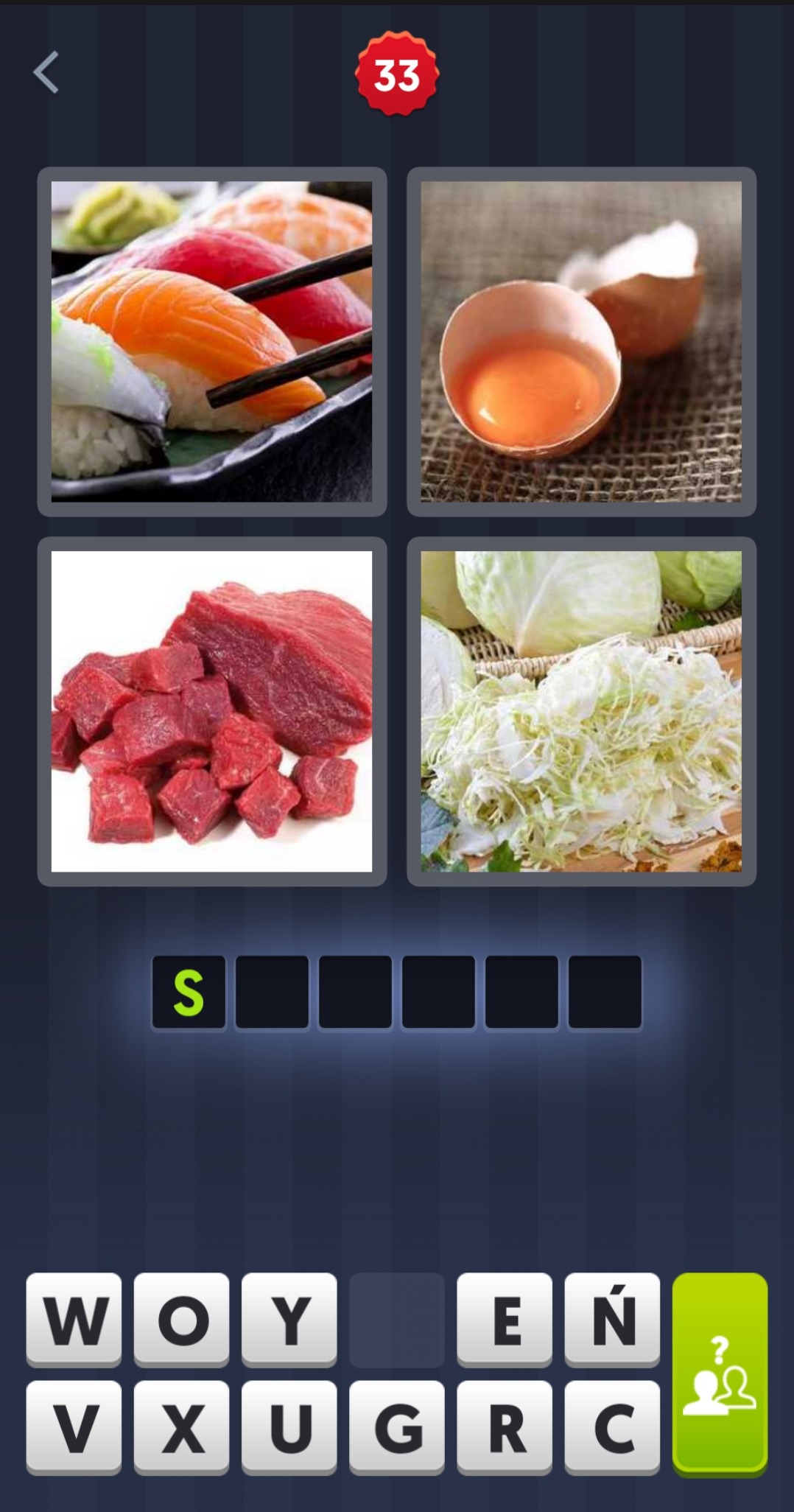Image resolution: width=794 pixels, height=1512 pixels.
Task: Choose the letter E tile
Action: pos(505,1319)
